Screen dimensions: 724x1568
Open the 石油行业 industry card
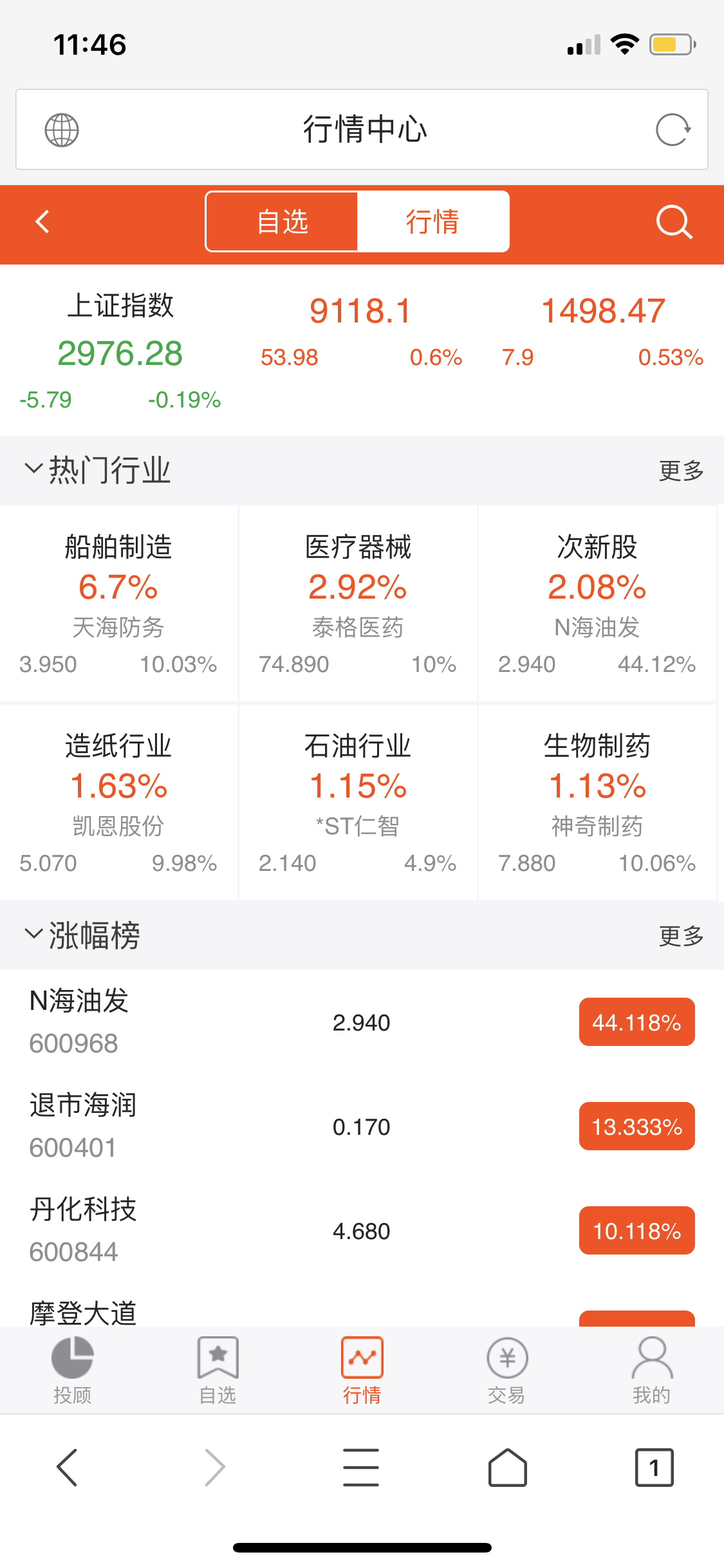[358, 802]
